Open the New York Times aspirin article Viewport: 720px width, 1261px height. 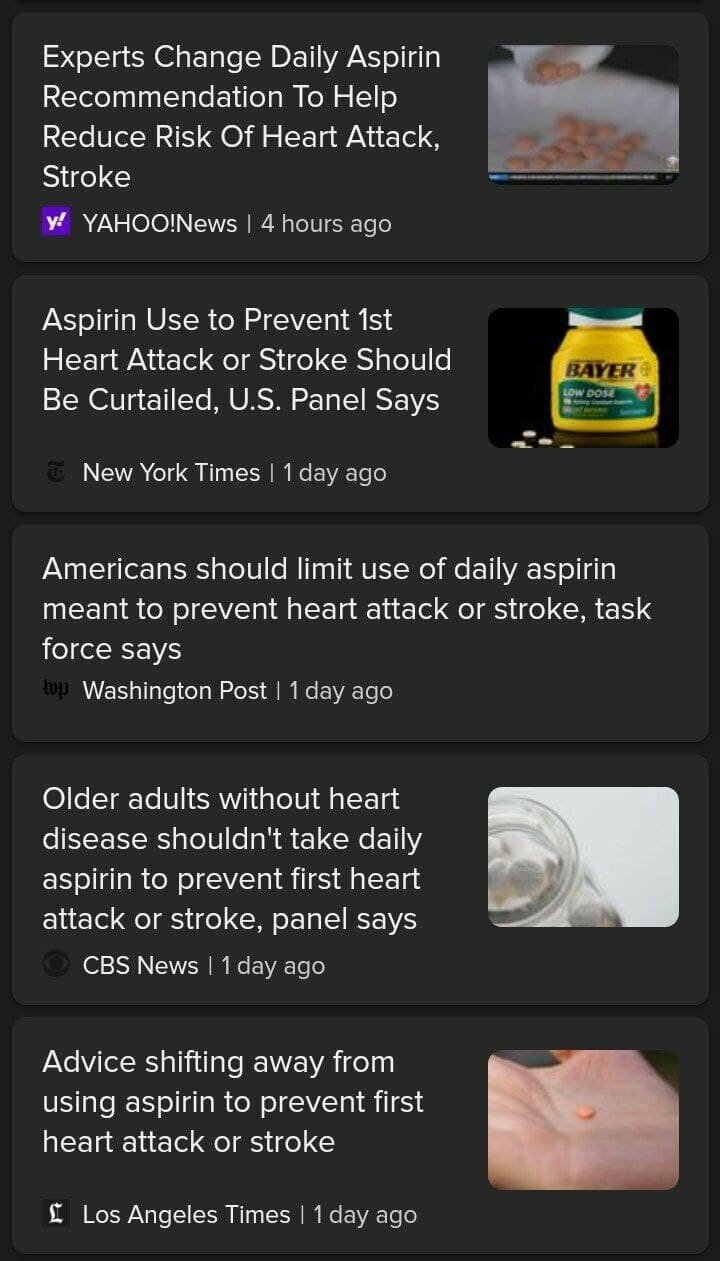point(246,360)
